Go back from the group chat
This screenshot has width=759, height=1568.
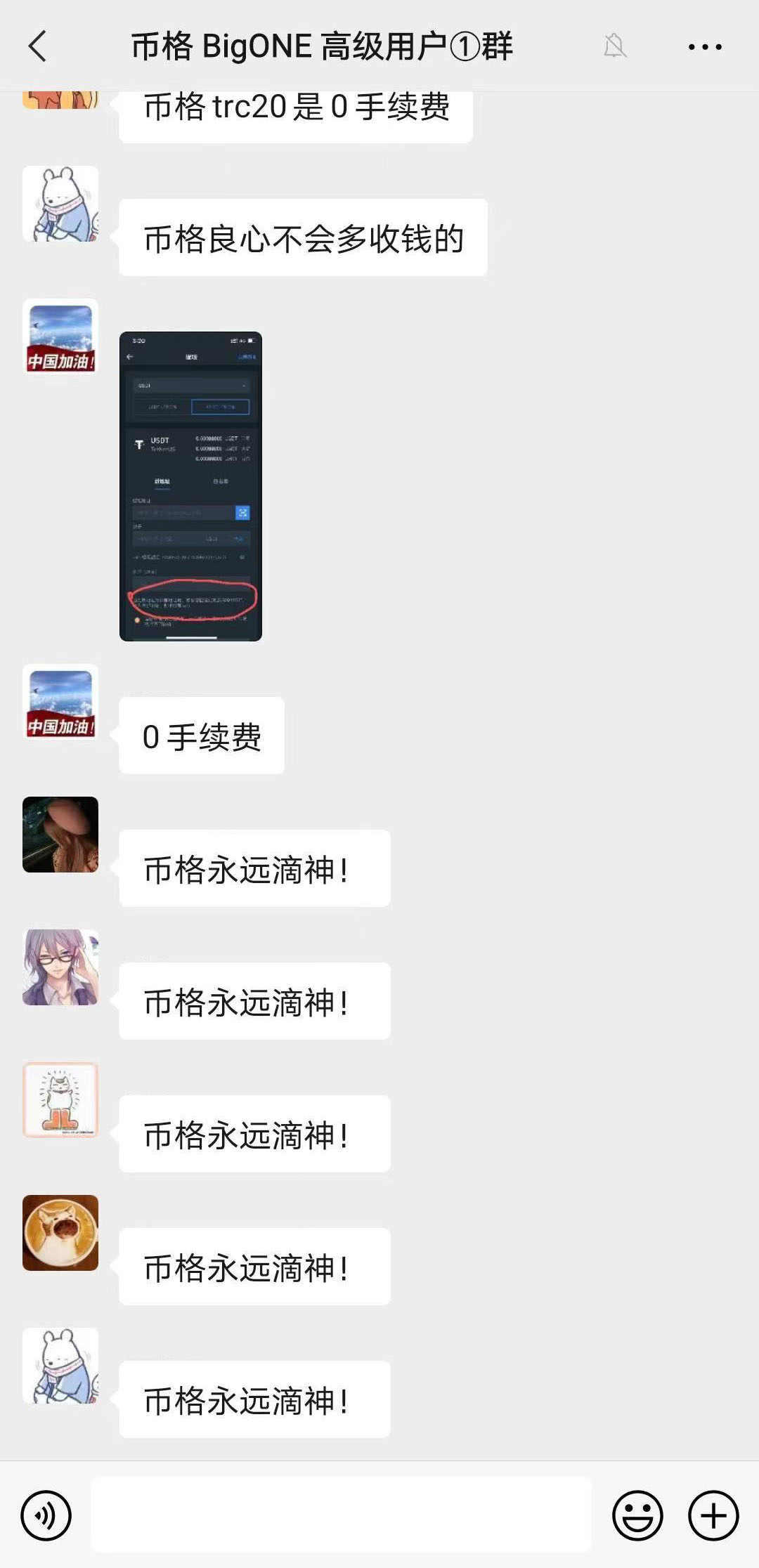point(38,47)
